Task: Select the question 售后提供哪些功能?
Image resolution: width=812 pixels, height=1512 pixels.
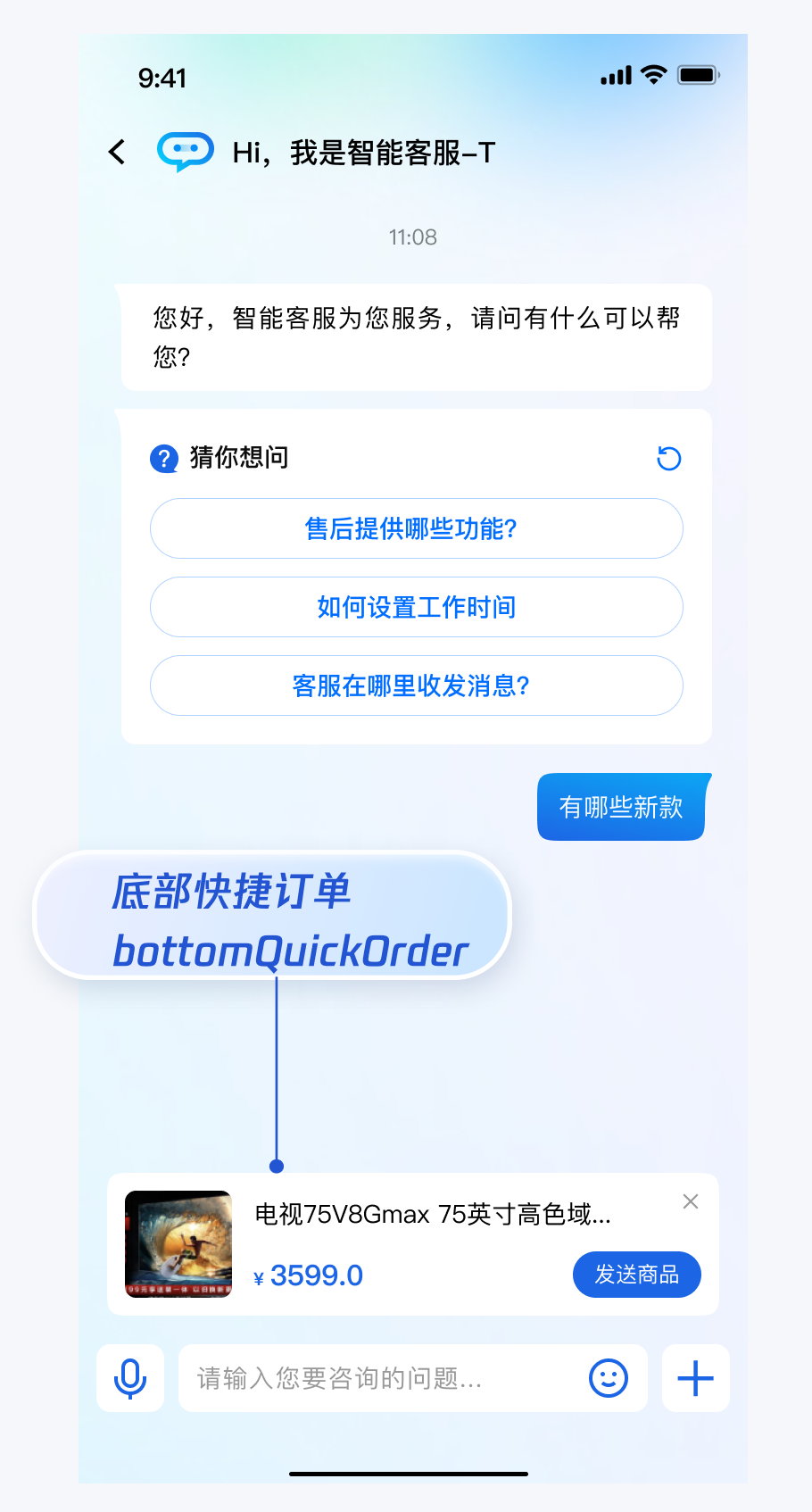Action: click(416, 528)
